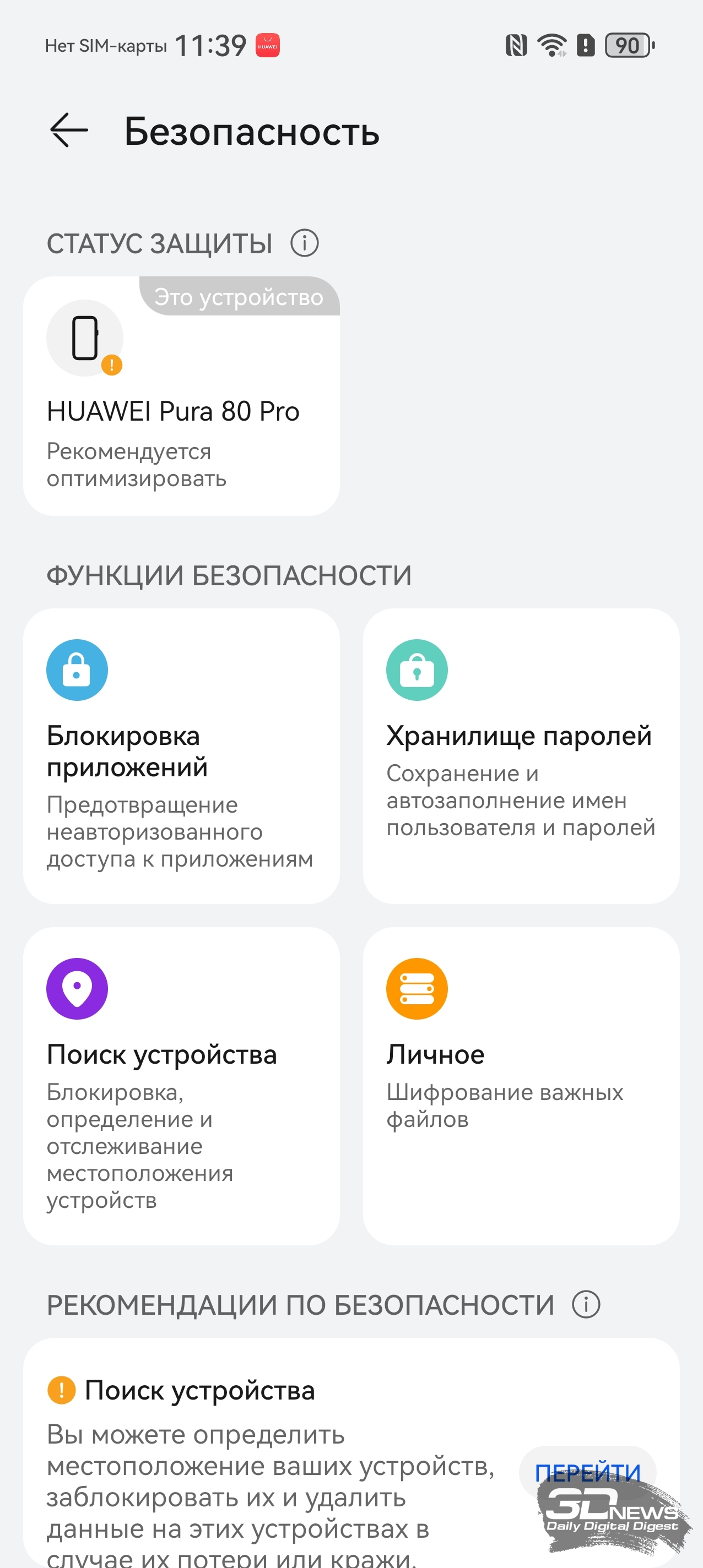
Task: Open the Личное encryption card
Action: click(x=521, y=1086)
